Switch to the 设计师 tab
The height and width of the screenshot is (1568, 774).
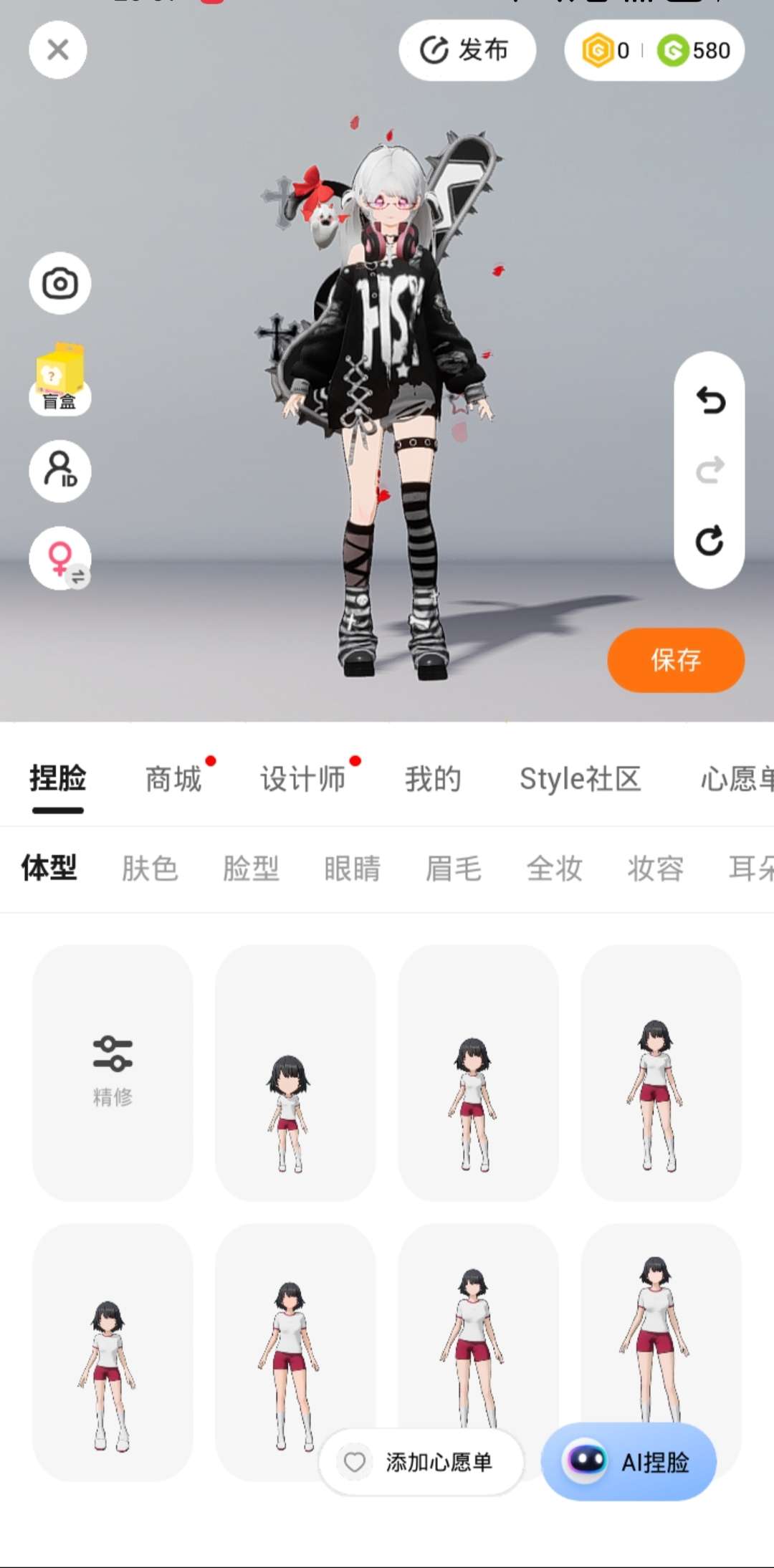(x=302, y=779)
